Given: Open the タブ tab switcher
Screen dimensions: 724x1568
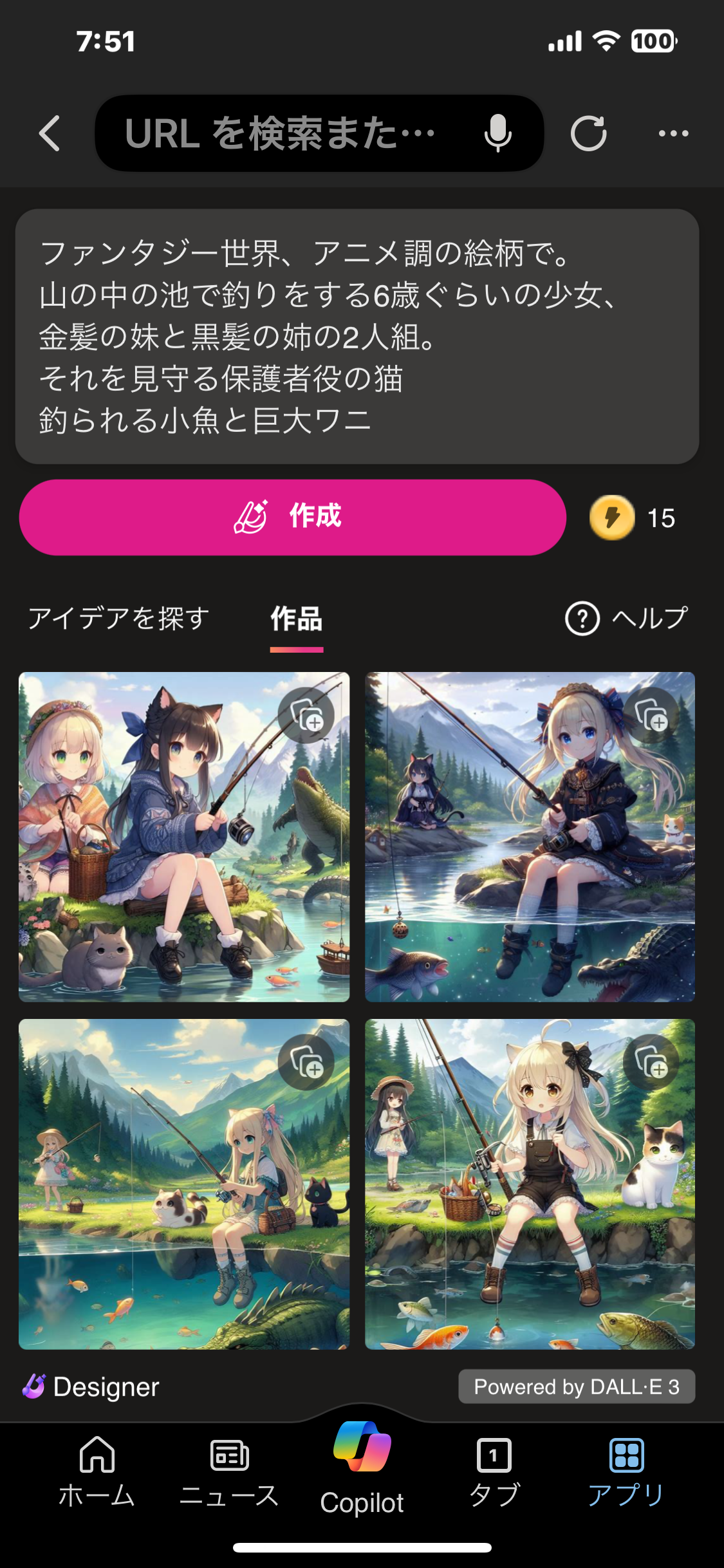Looking at the screenshot, I should click(x=494, y=1472).
